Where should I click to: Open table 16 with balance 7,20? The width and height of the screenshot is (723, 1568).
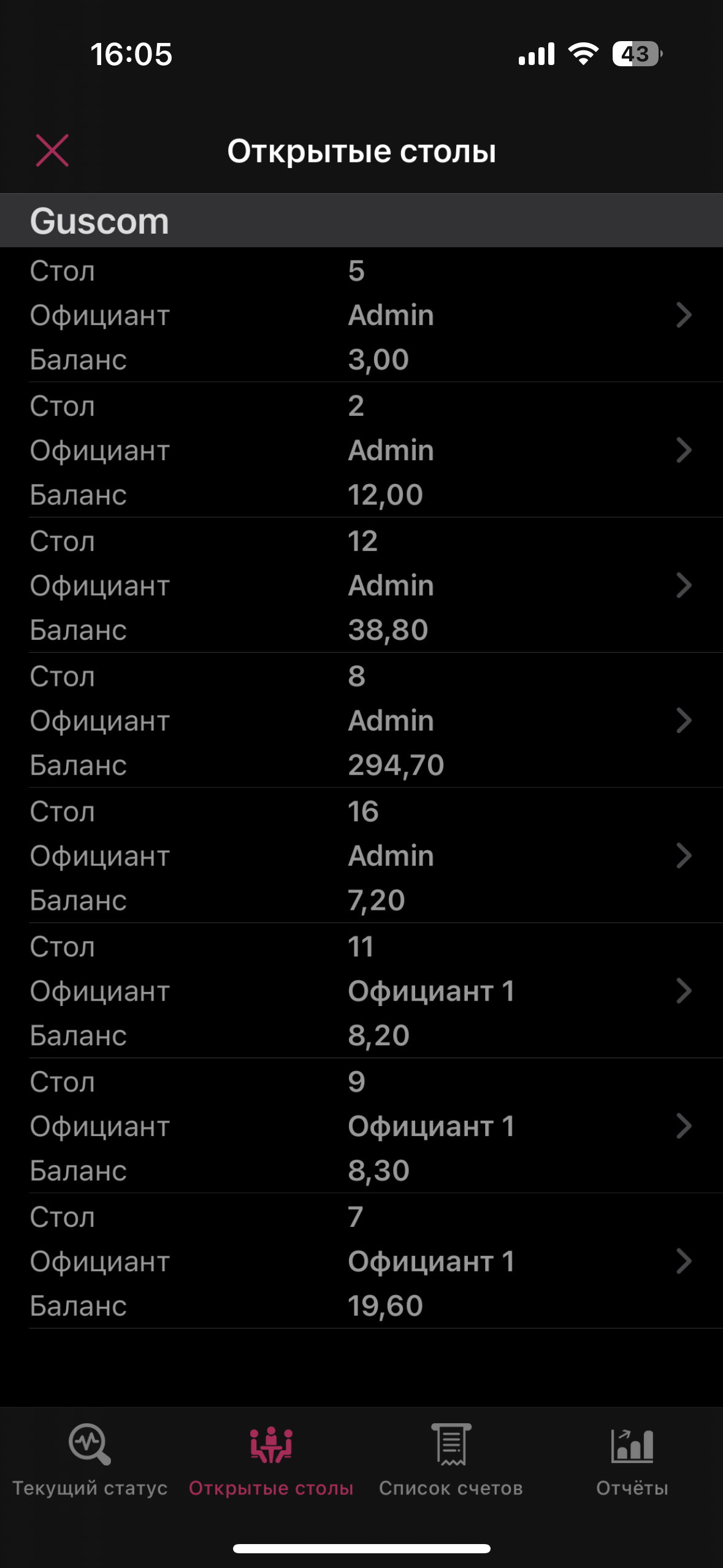(x=368, y=856)
